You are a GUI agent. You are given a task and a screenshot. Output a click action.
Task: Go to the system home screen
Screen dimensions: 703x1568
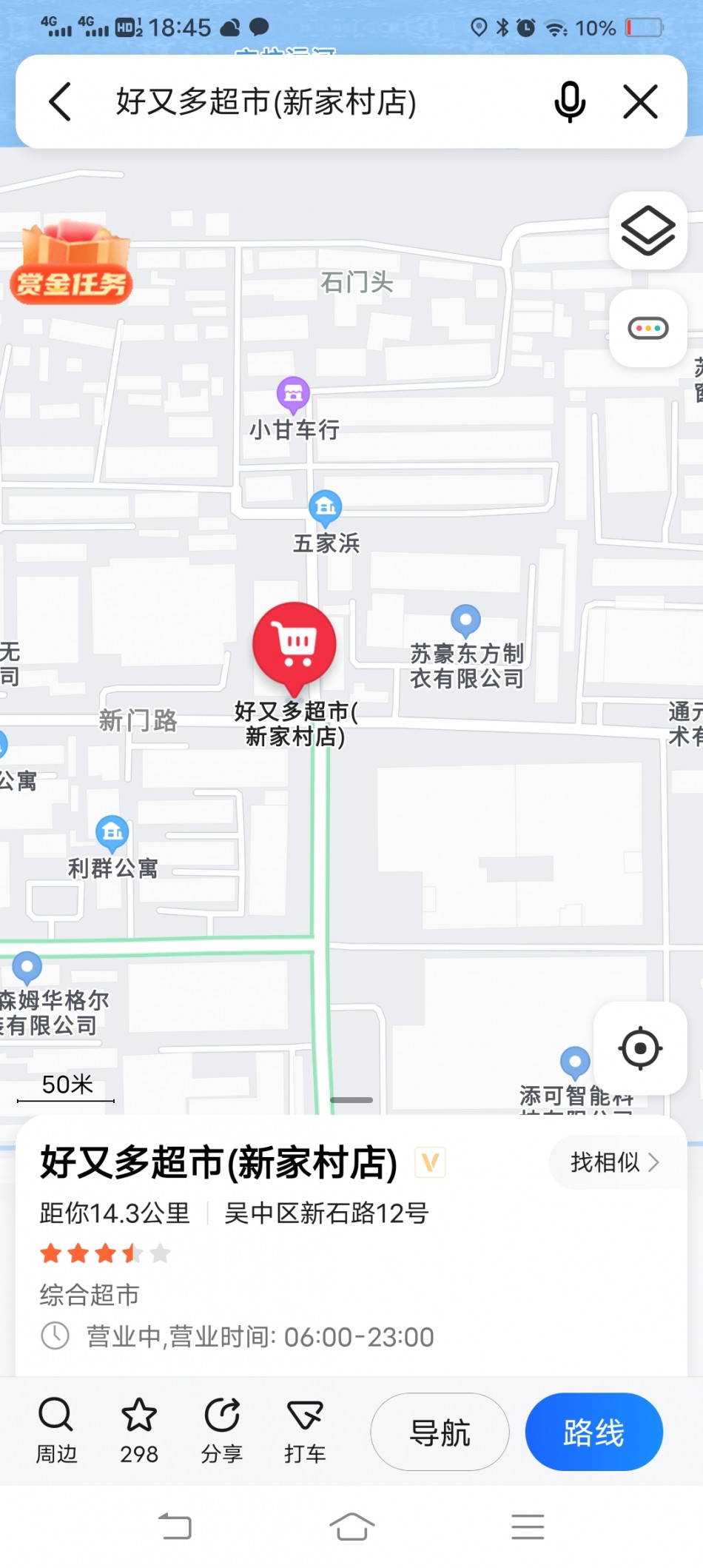pyautogui.click(x=351, y=1527)
